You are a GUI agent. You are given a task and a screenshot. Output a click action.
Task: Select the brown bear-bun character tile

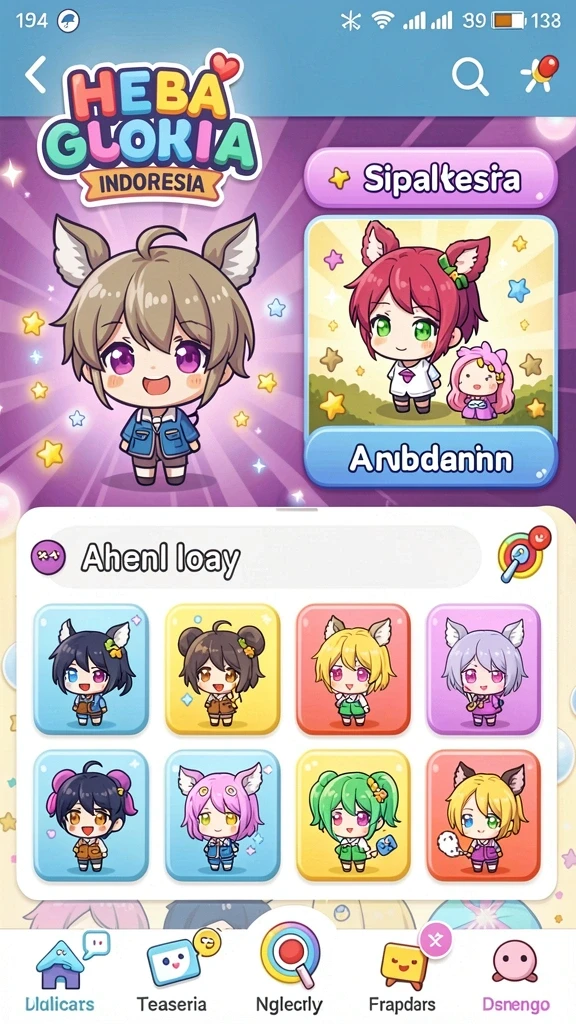(222, 669)
